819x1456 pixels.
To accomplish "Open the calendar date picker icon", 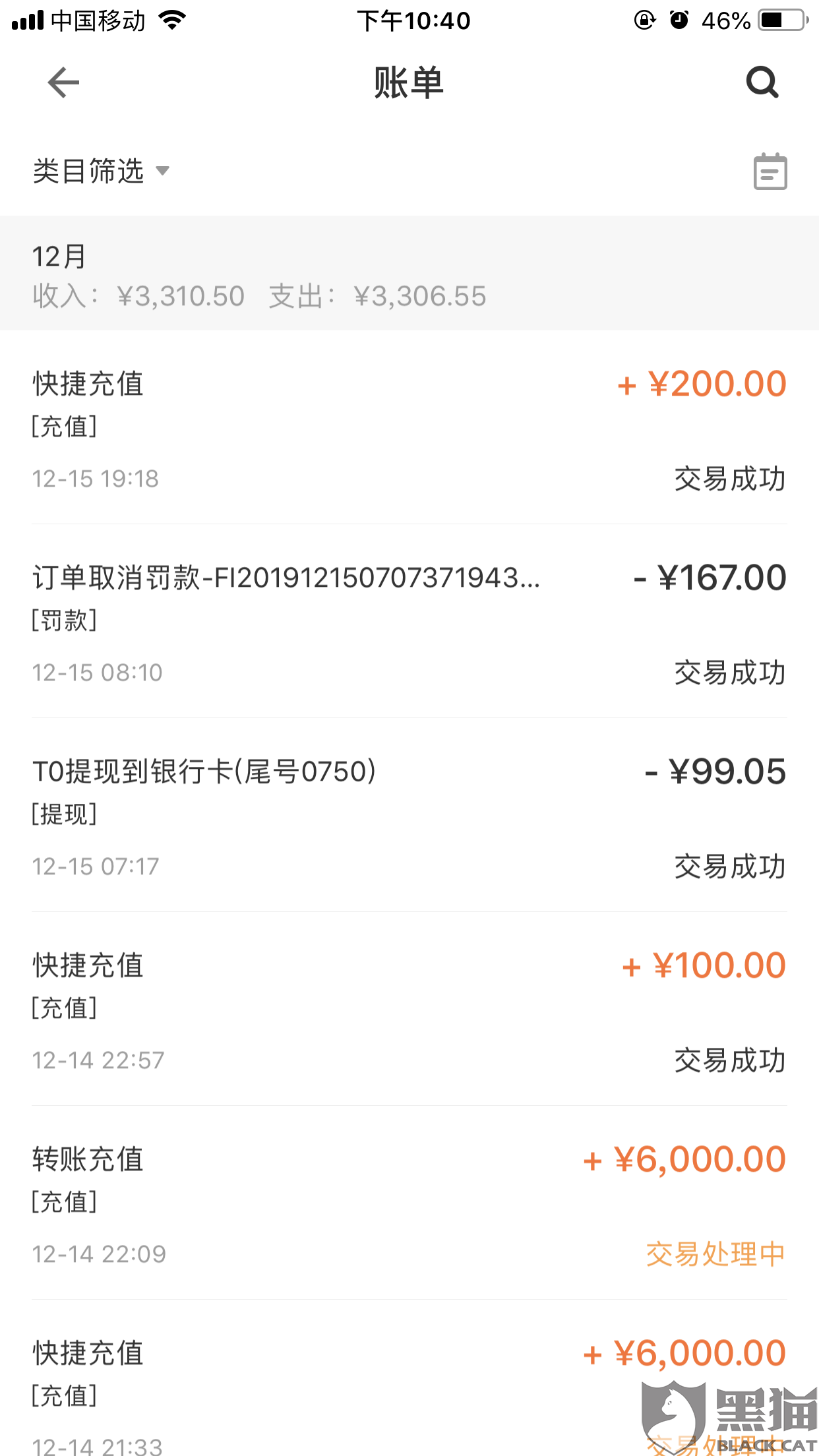I will tap(770, 171).
